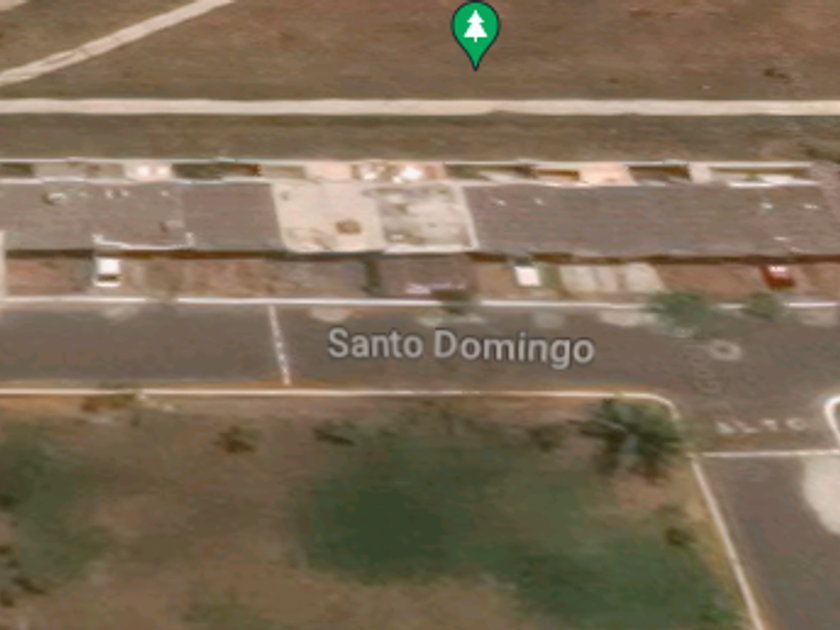
Task: Tap the green park marker pin
Action: 475,29
